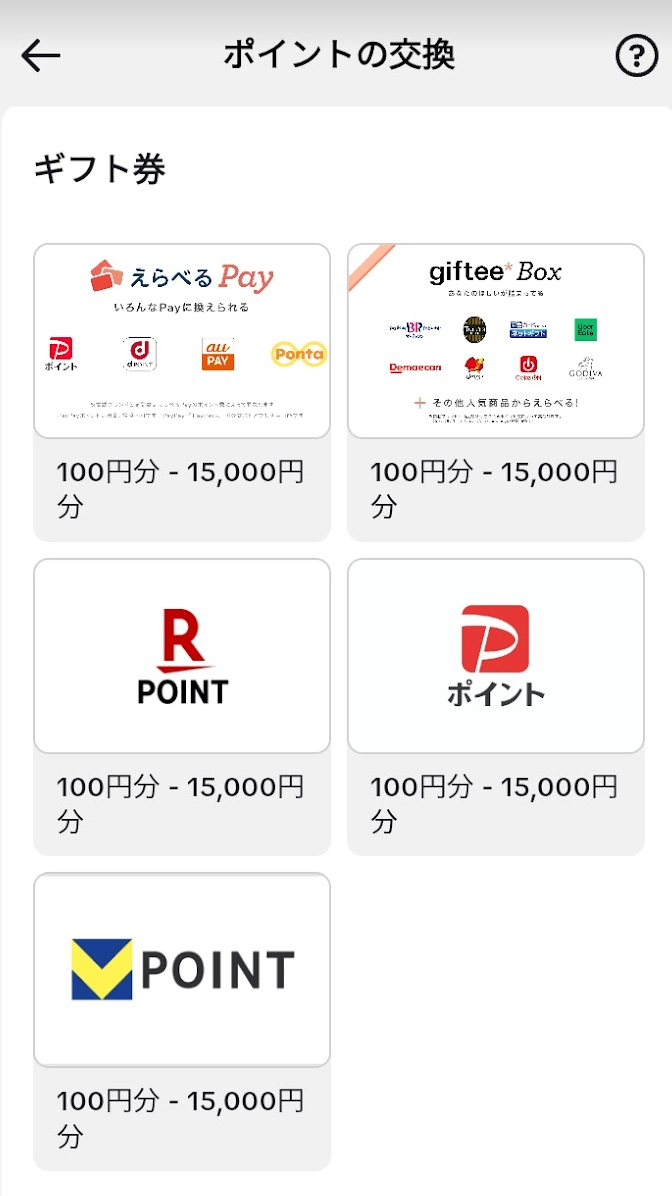Go back from the point exchange screen
Screen dimensions: 672x1196
click(41, 56)
